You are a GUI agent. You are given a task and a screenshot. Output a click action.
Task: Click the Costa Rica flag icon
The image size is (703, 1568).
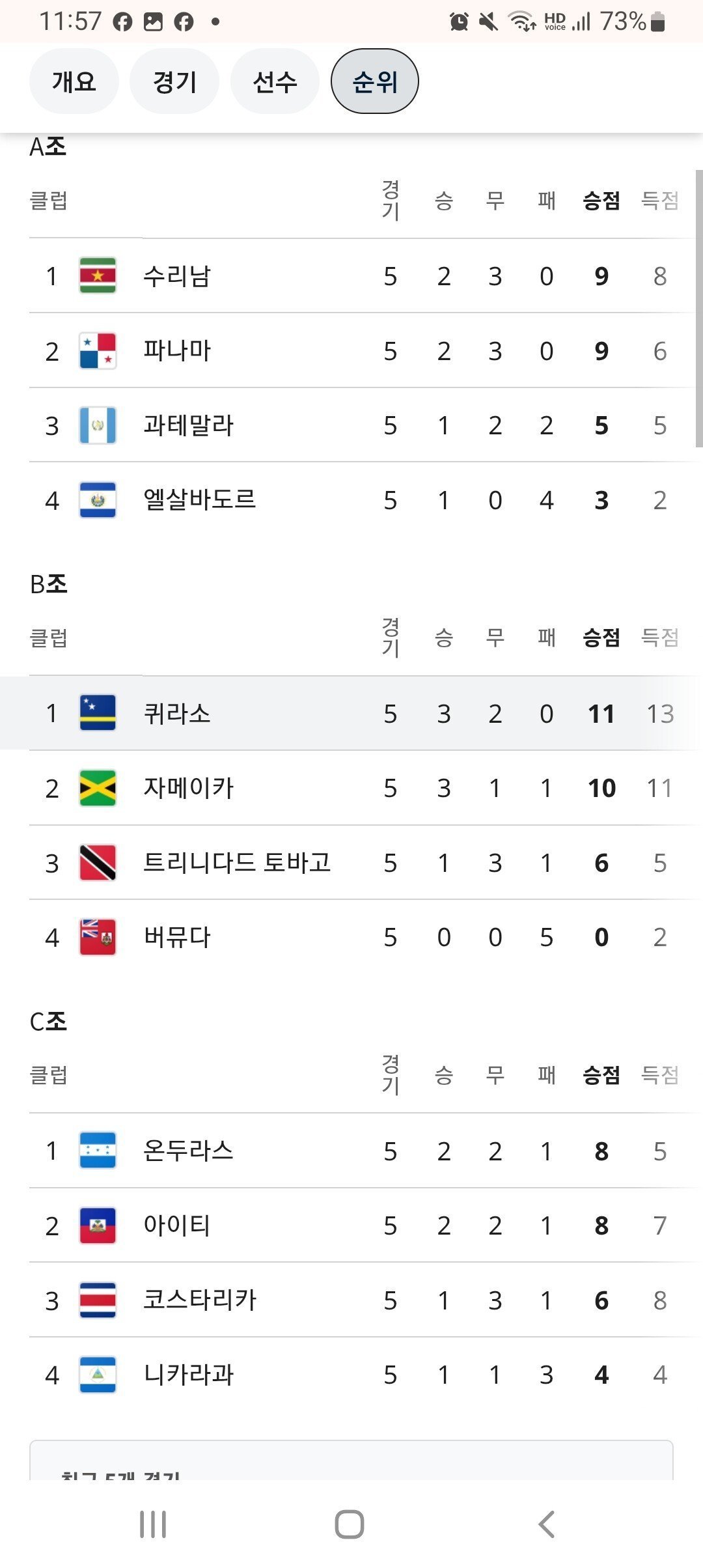click(x=96, y=1300)
